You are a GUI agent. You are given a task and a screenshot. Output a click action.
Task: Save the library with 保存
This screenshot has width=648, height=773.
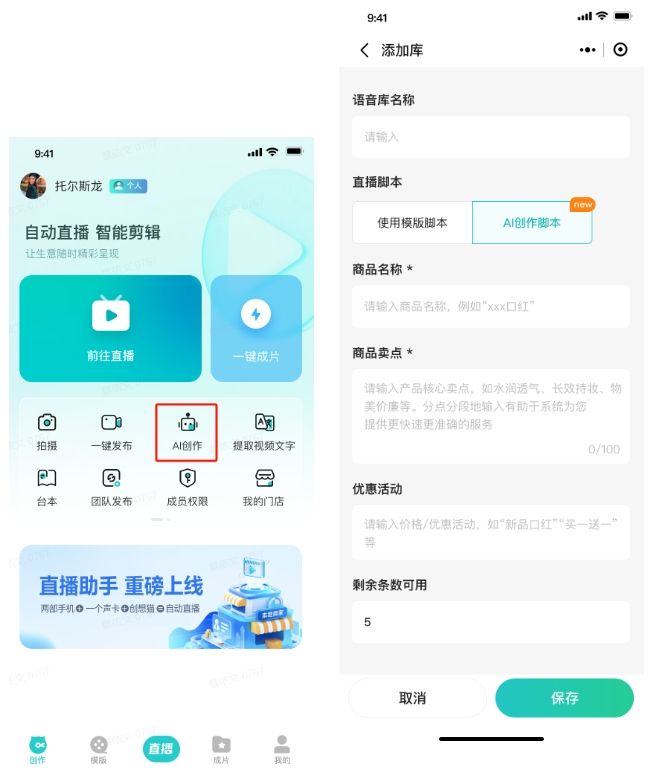point(564,698)
